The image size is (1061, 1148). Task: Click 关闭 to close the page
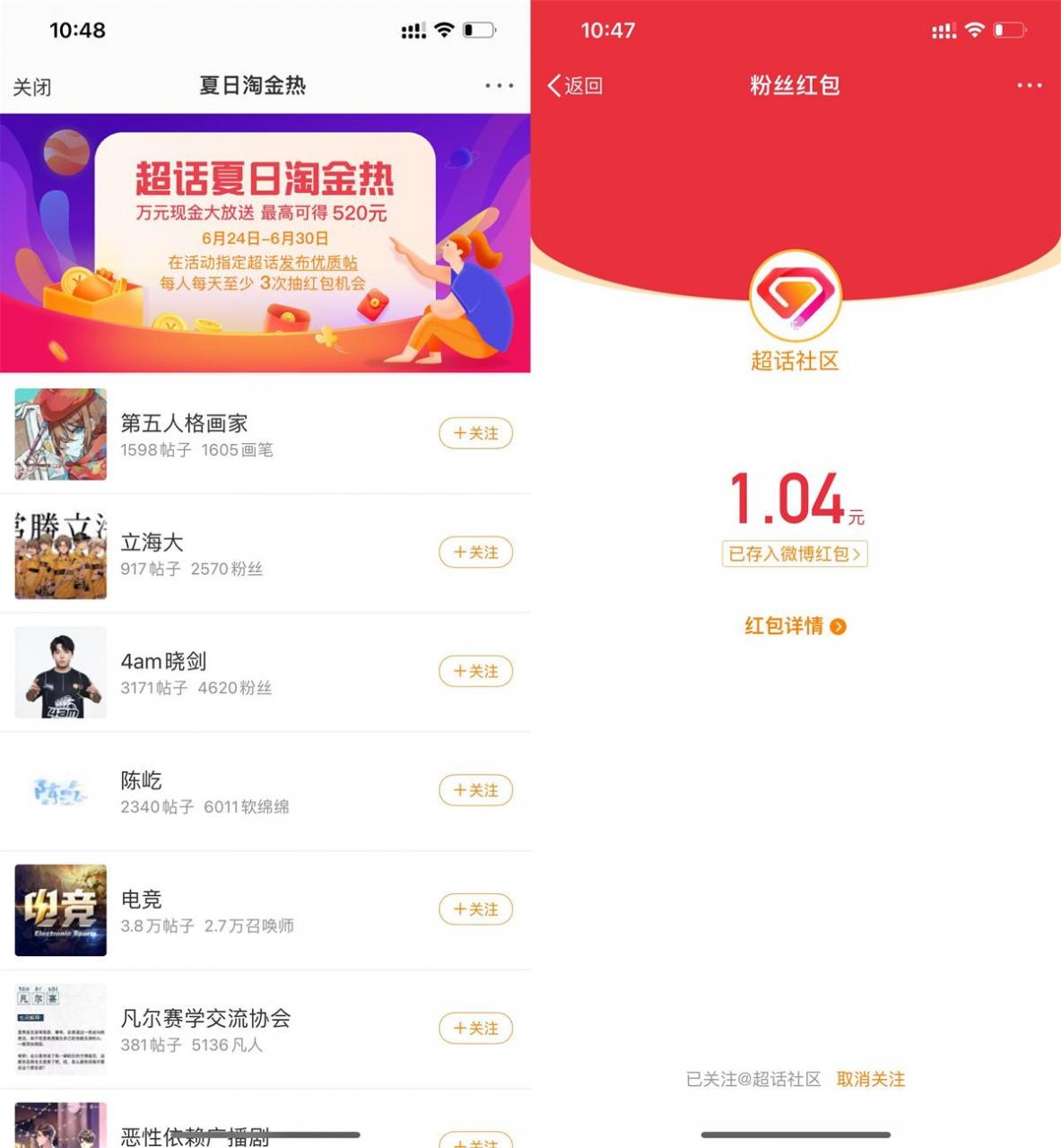pos(34,86)
